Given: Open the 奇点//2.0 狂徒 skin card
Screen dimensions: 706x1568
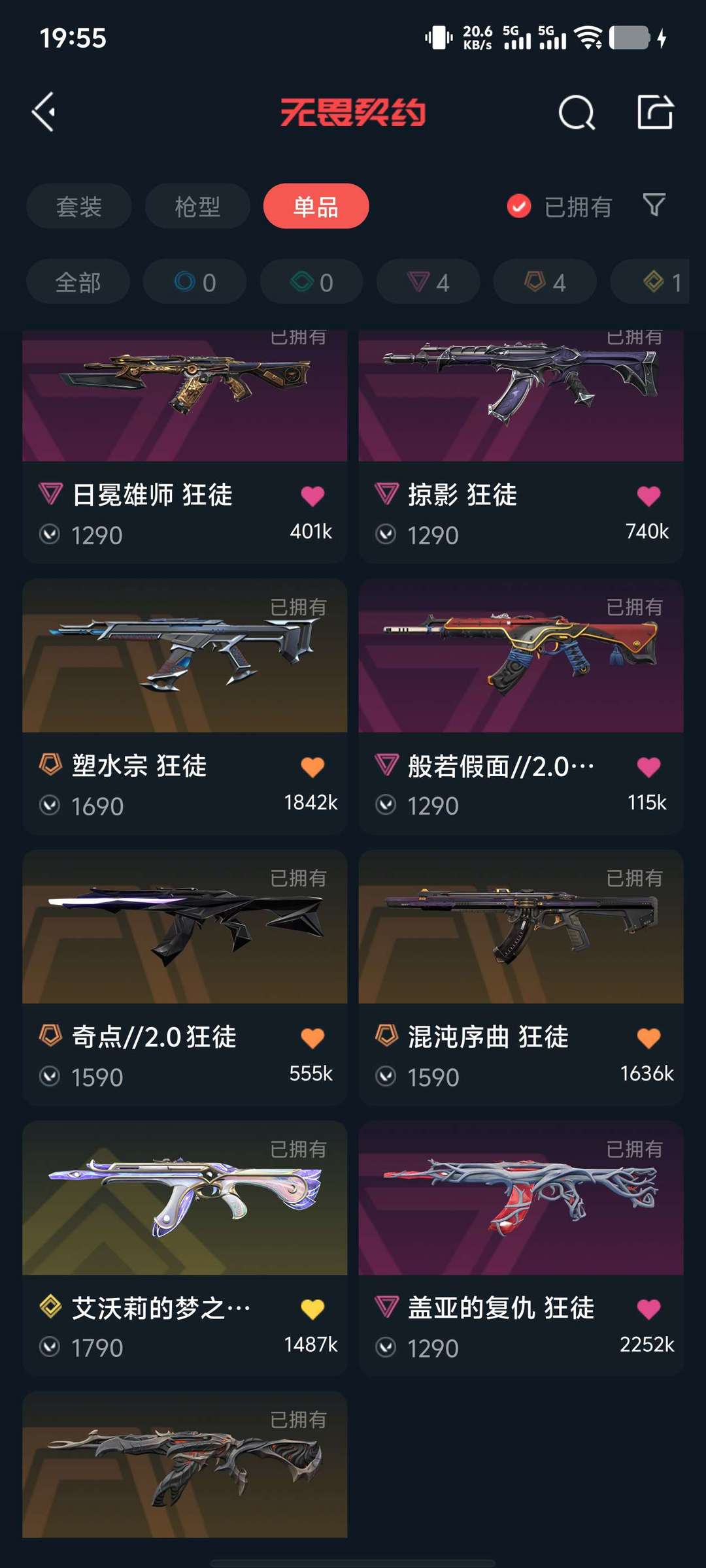Looking at the screenshot, I should [184, 977].
